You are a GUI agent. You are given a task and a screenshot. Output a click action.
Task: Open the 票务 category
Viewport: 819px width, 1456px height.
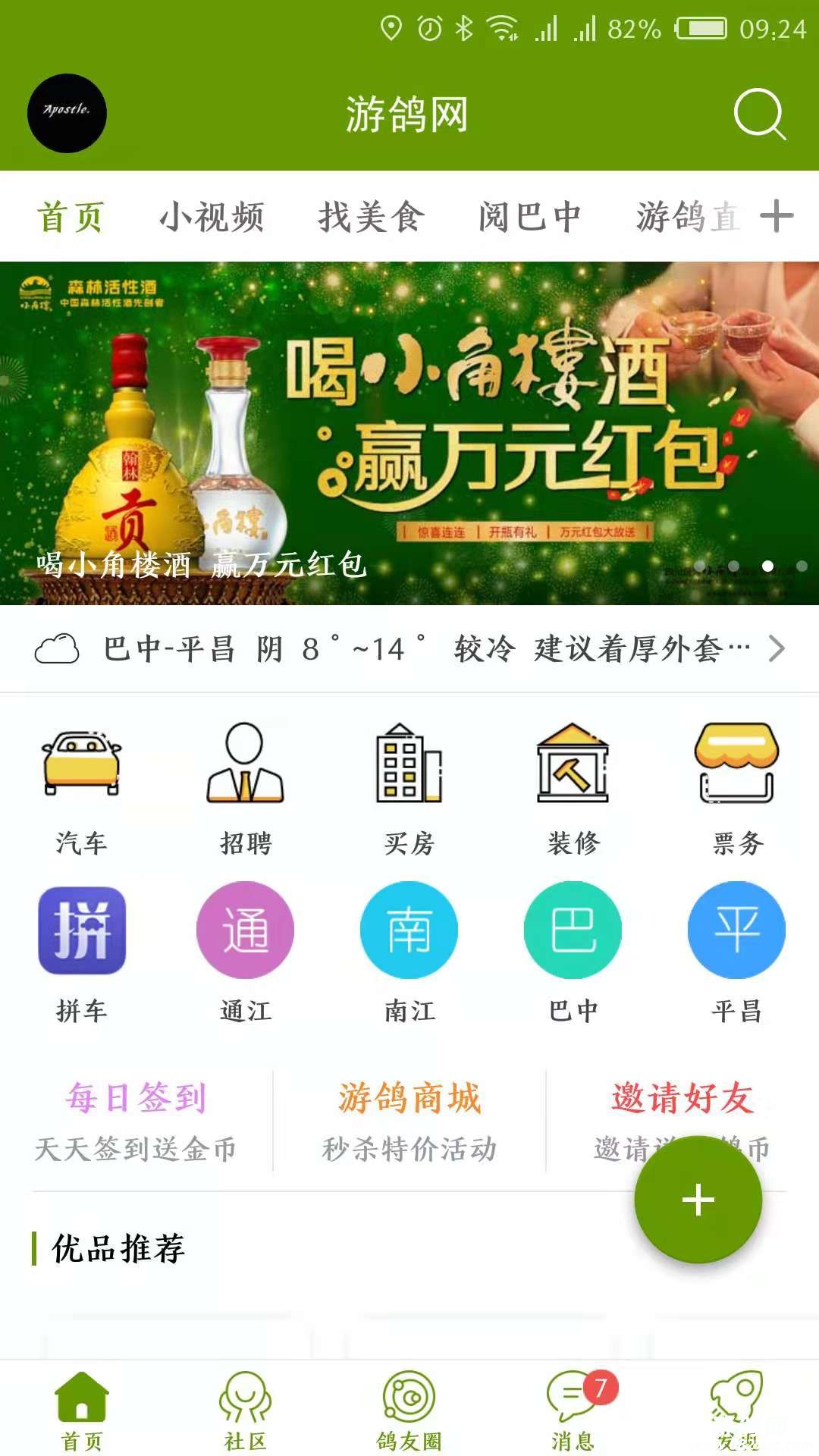tap(737, 789)
